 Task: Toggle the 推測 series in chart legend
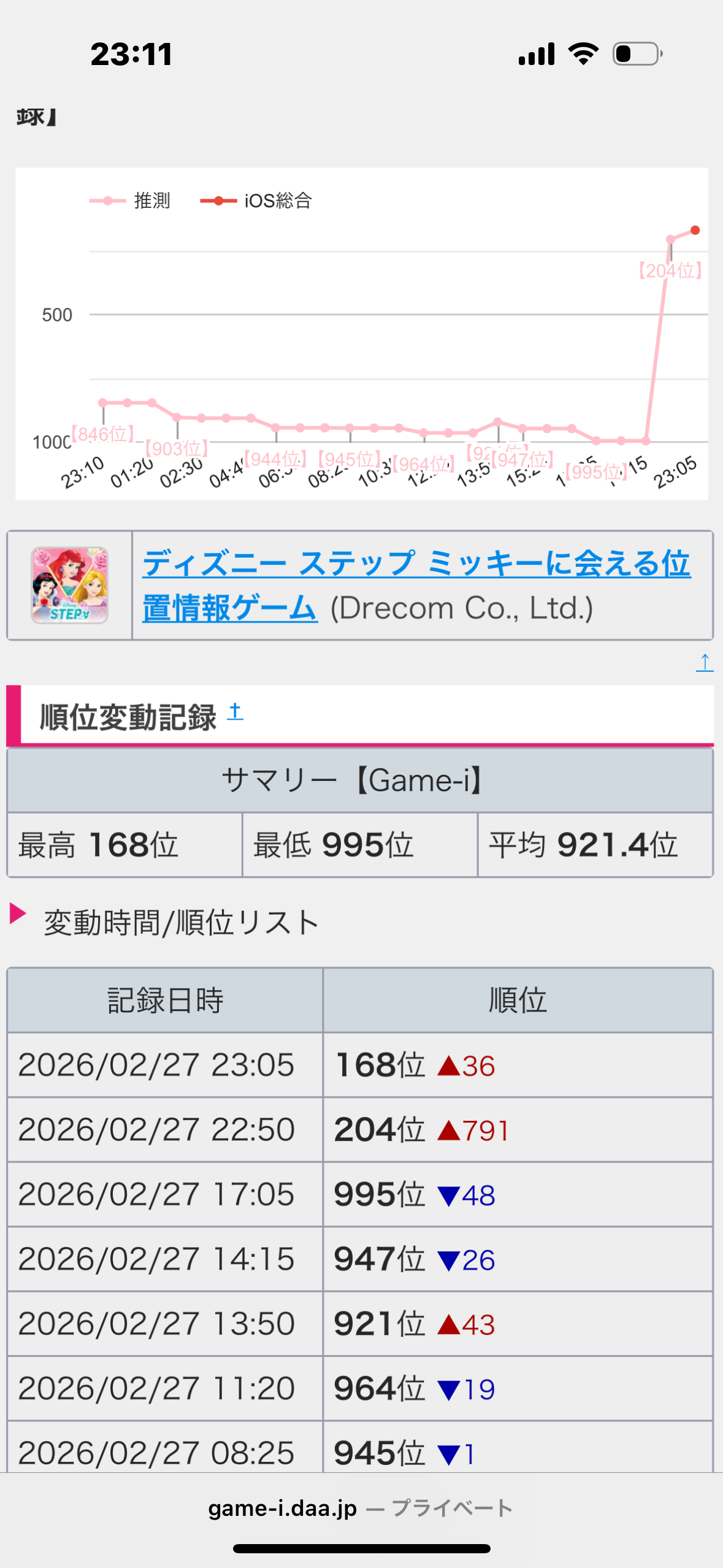pyautogui.click(x=130, y=201)
